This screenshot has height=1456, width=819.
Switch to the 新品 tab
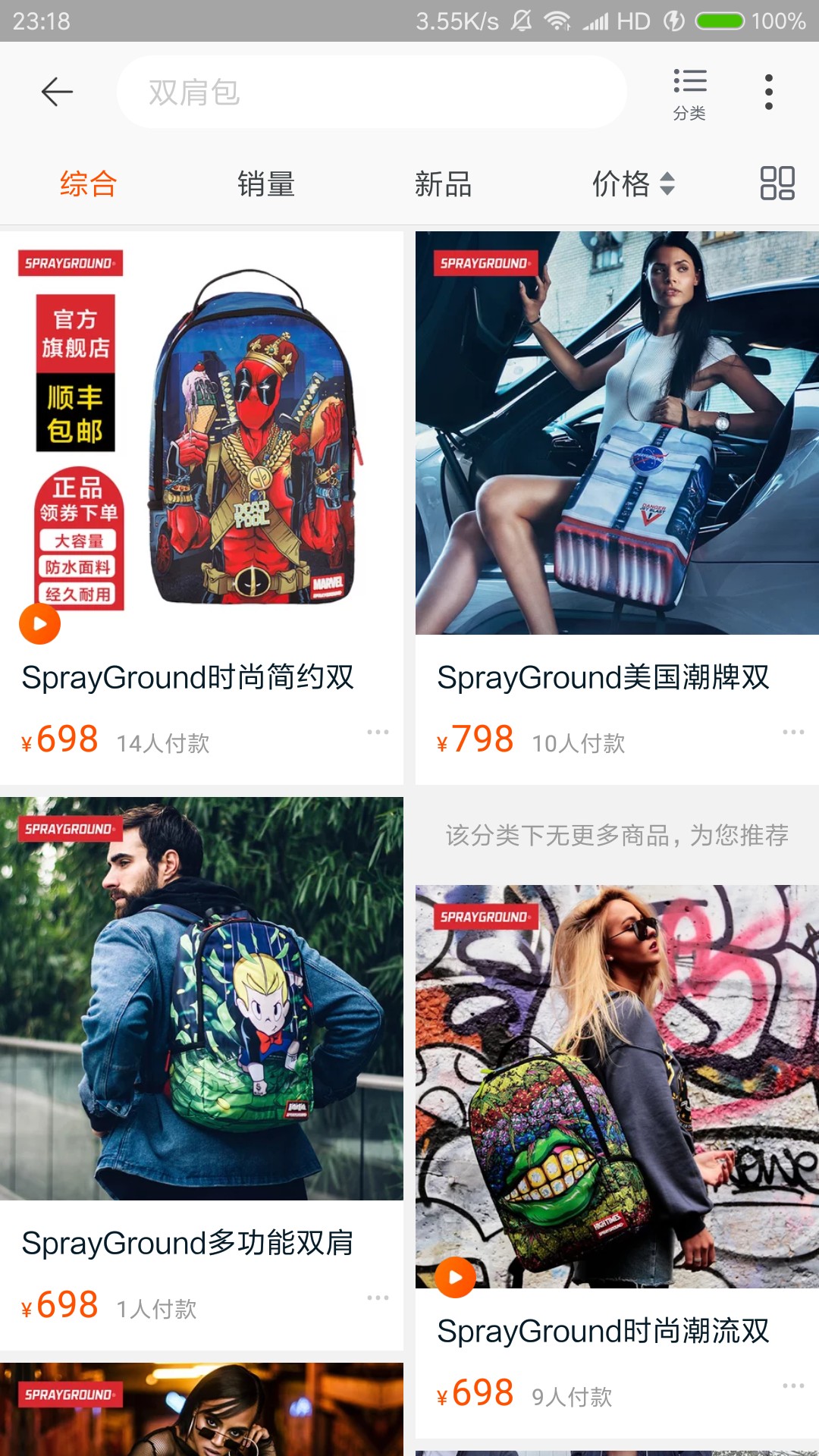(444, 184)
